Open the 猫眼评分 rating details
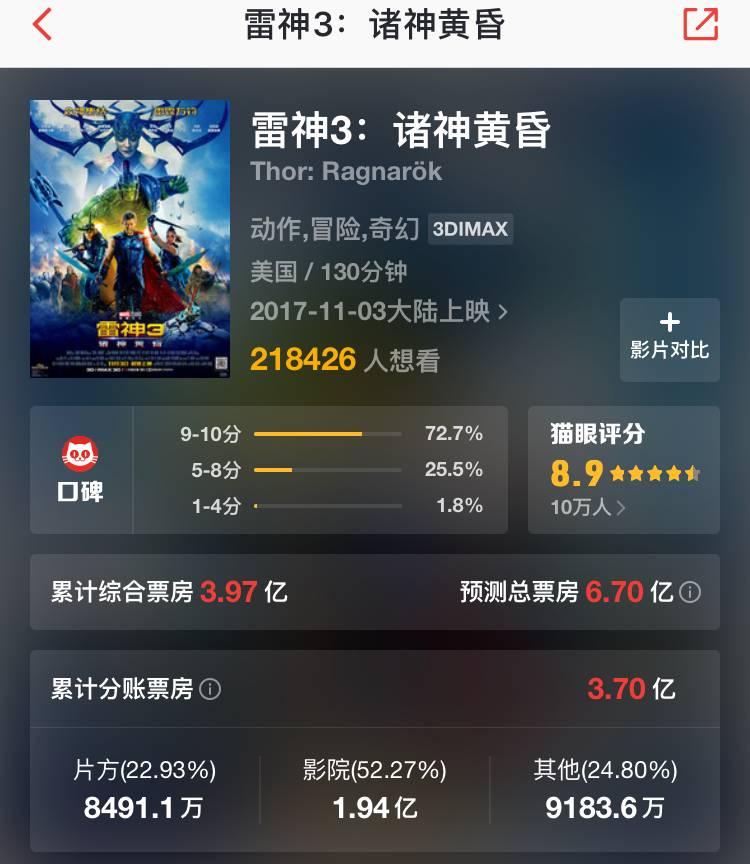The height and width of the screenshot is (864, 750). pyautogui.click(x=623, y=469)
